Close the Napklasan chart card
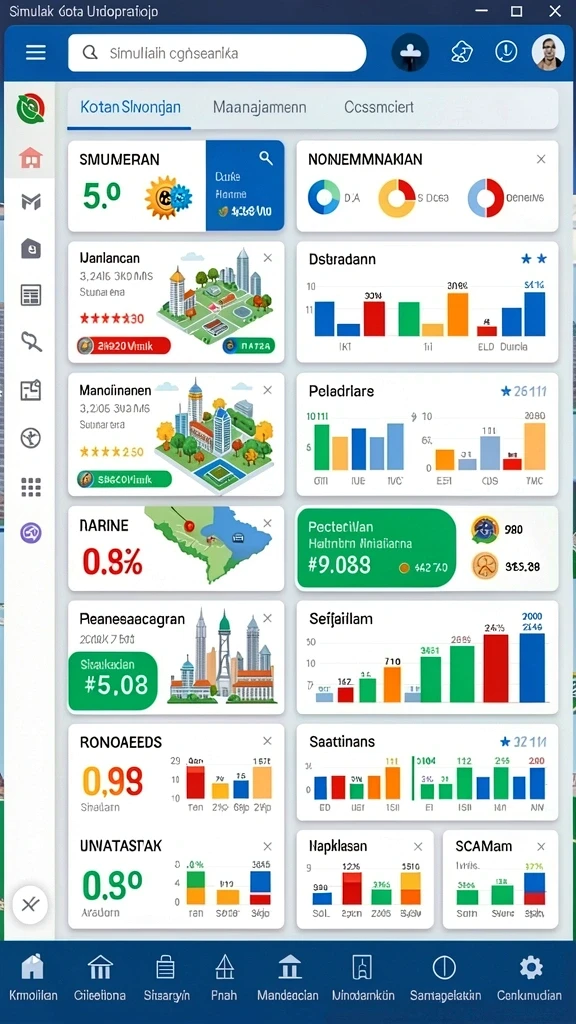The image size is (576, 1024). [x=418, y=847]
